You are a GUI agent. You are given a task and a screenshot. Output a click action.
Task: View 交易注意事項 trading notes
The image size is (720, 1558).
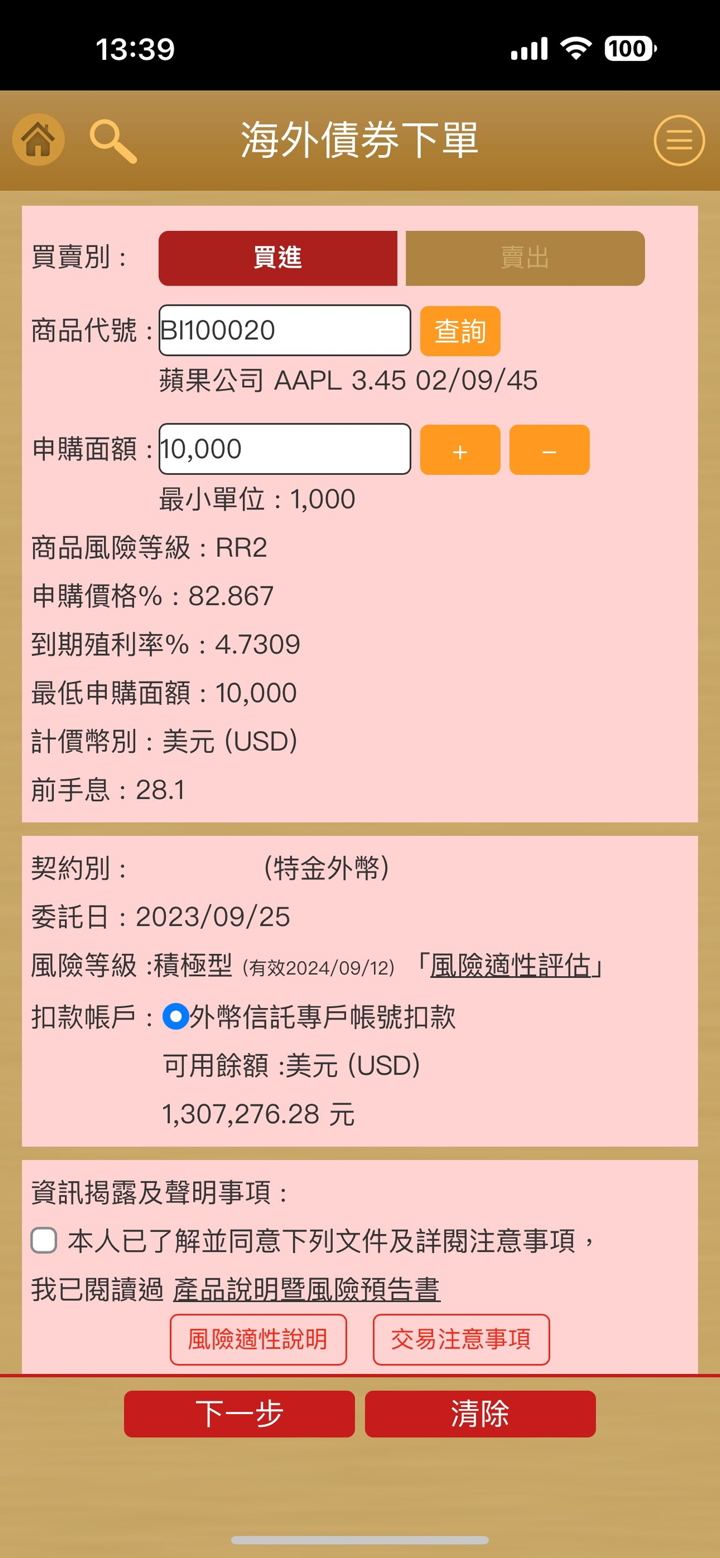click(x=461, y=1339)
